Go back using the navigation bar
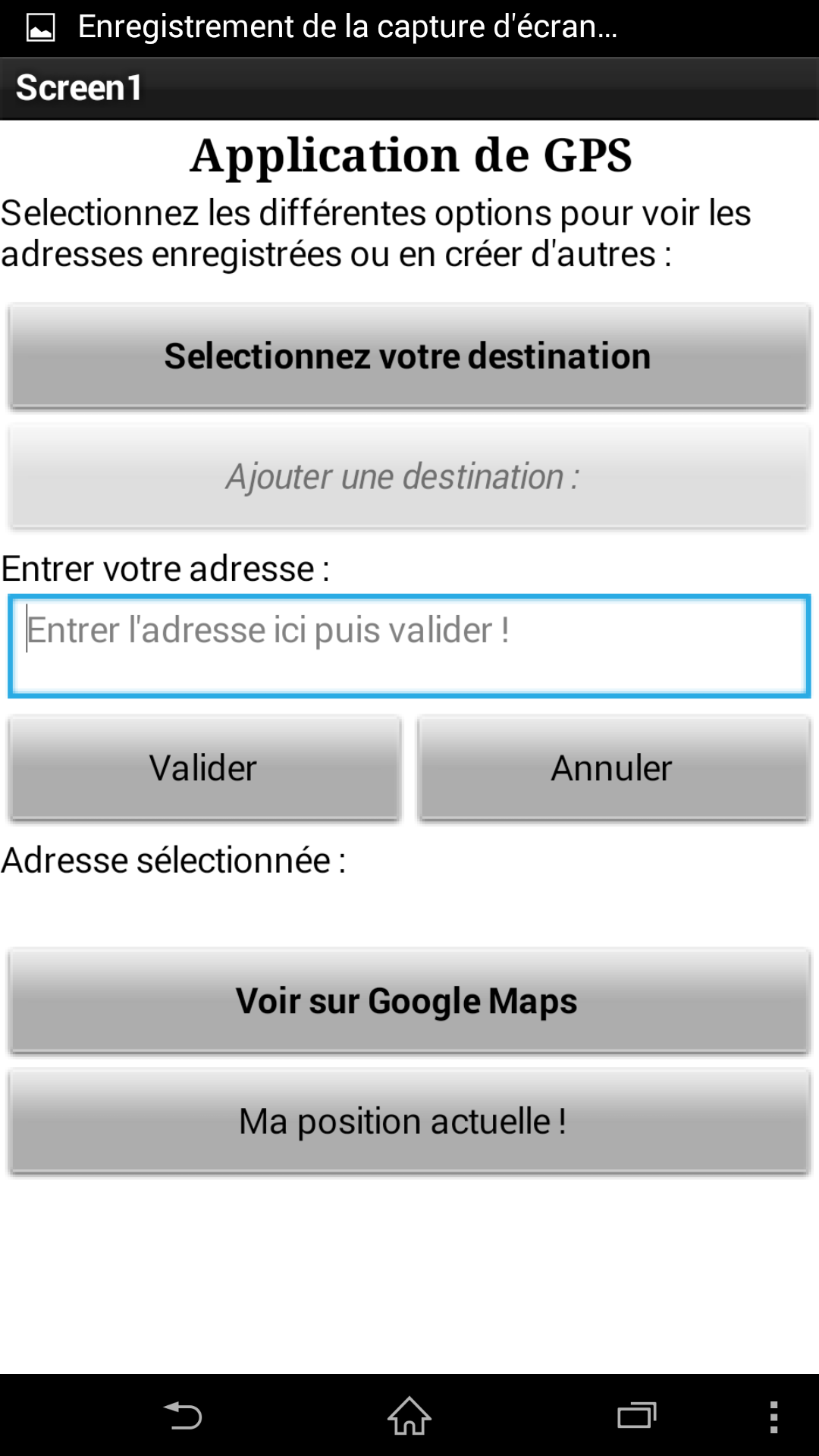This screenshot has width=819, height=1456. click(x=183, y=1416)
